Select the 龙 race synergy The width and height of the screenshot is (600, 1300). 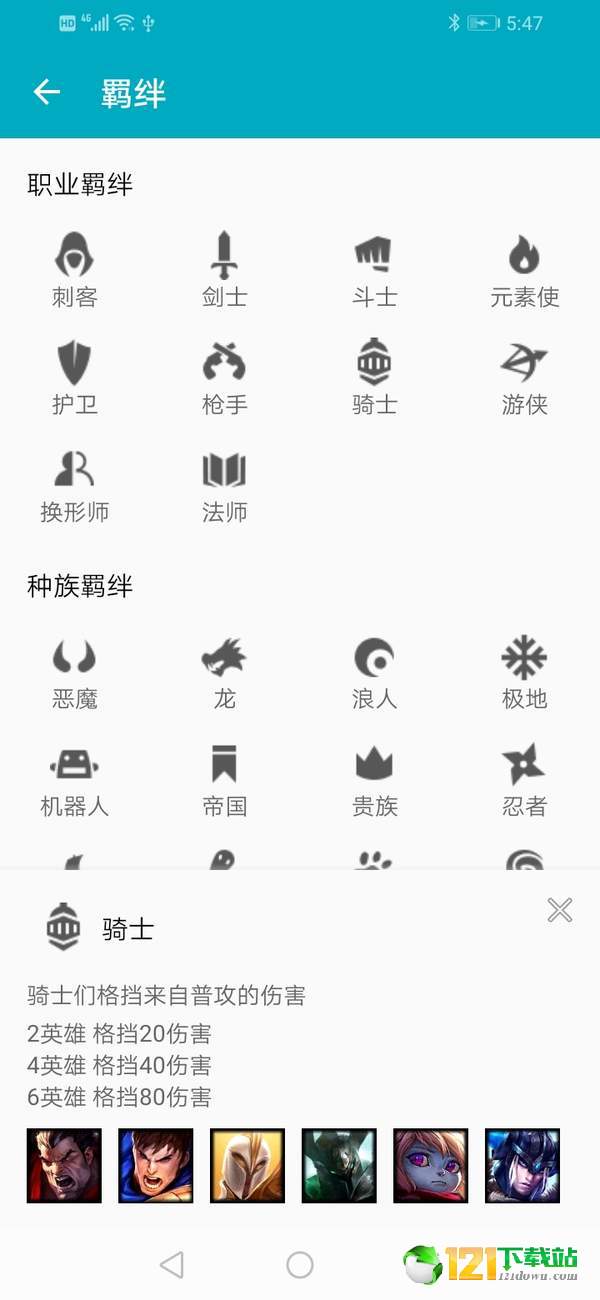point(224,671)
